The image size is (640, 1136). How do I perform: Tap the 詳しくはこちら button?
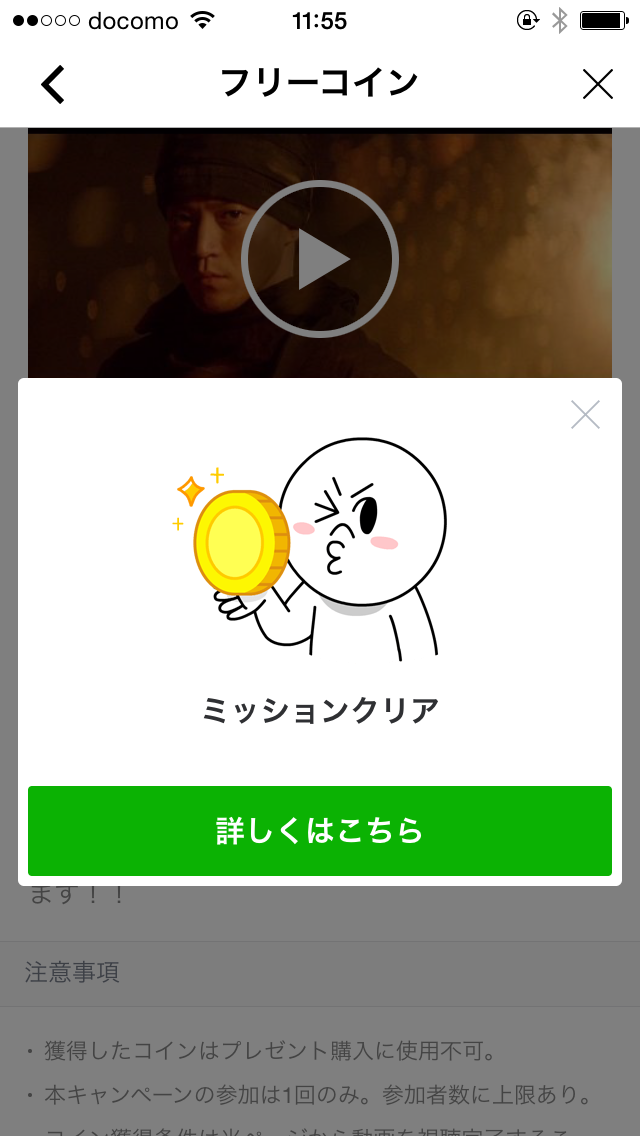(x=320, y=831)
